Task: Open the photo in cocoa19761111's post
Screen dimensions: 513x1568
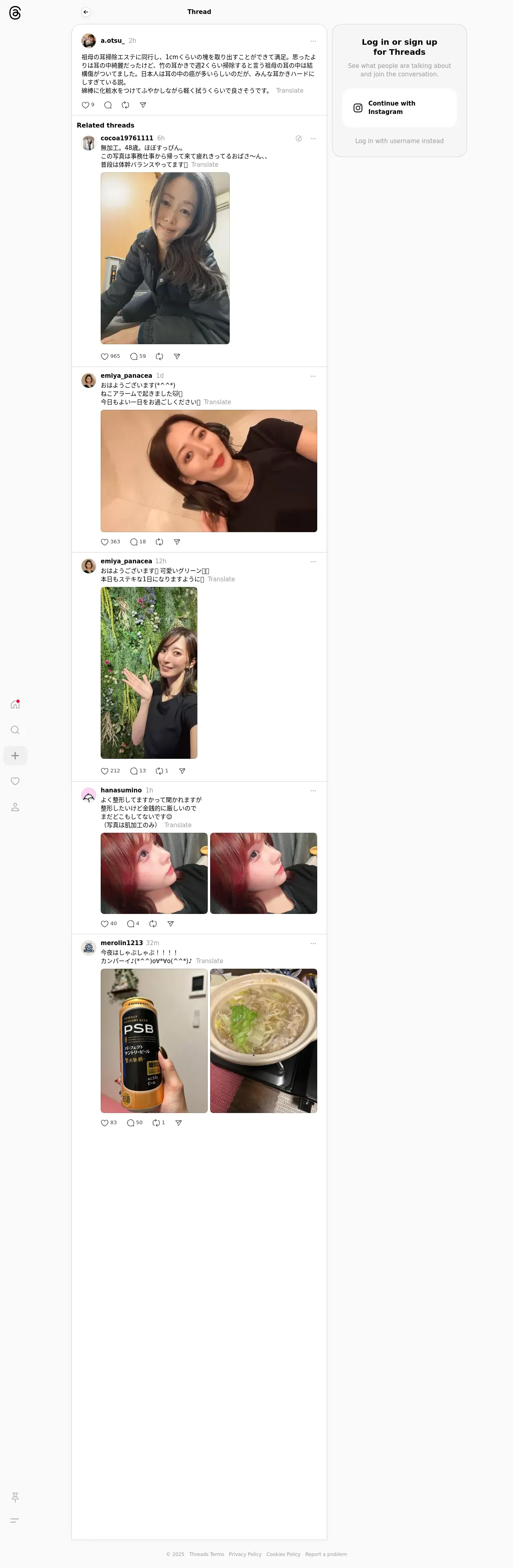Action: [x=165, y=258]
